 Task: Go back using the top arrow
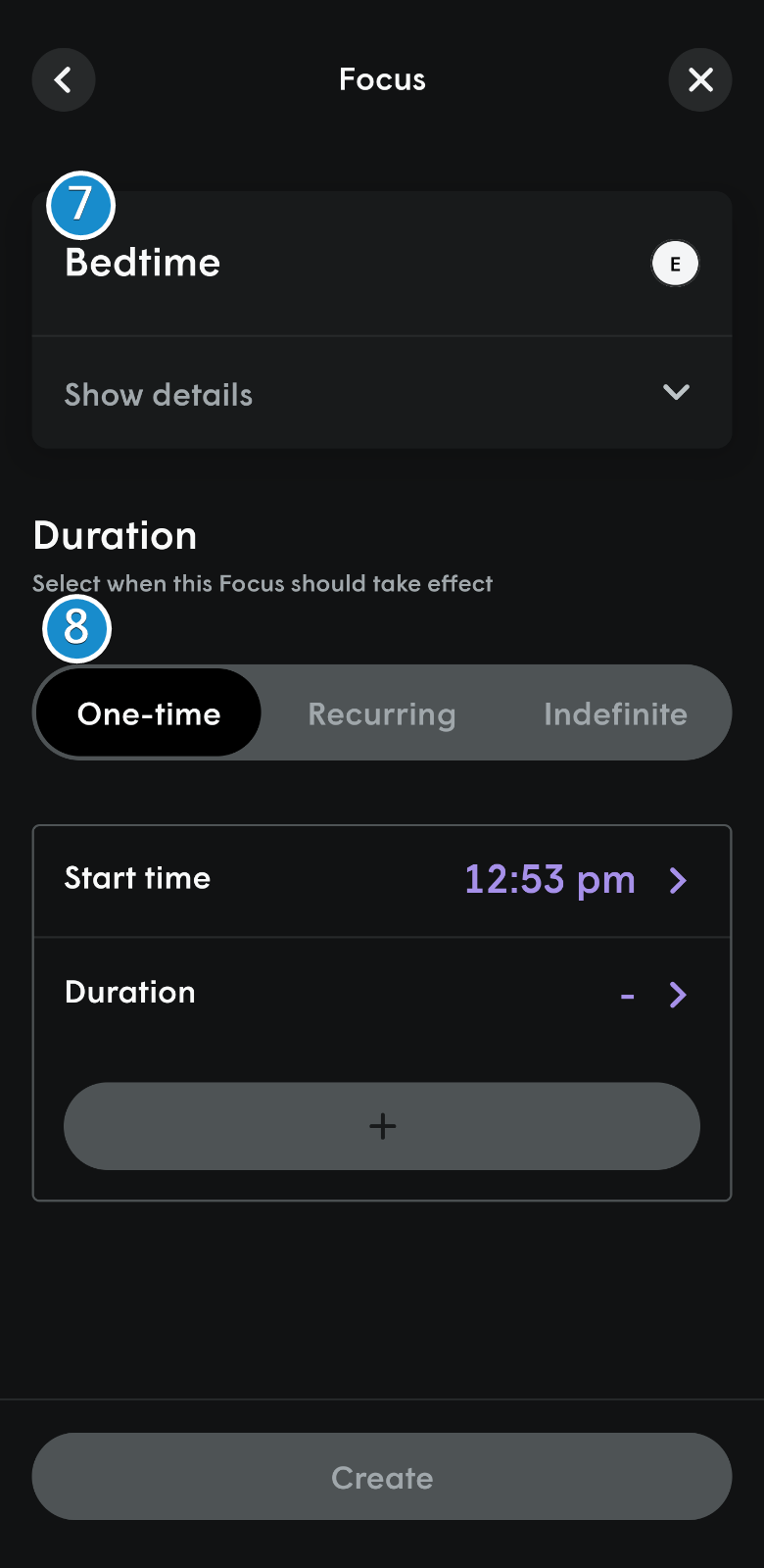[x=64, y=79]
